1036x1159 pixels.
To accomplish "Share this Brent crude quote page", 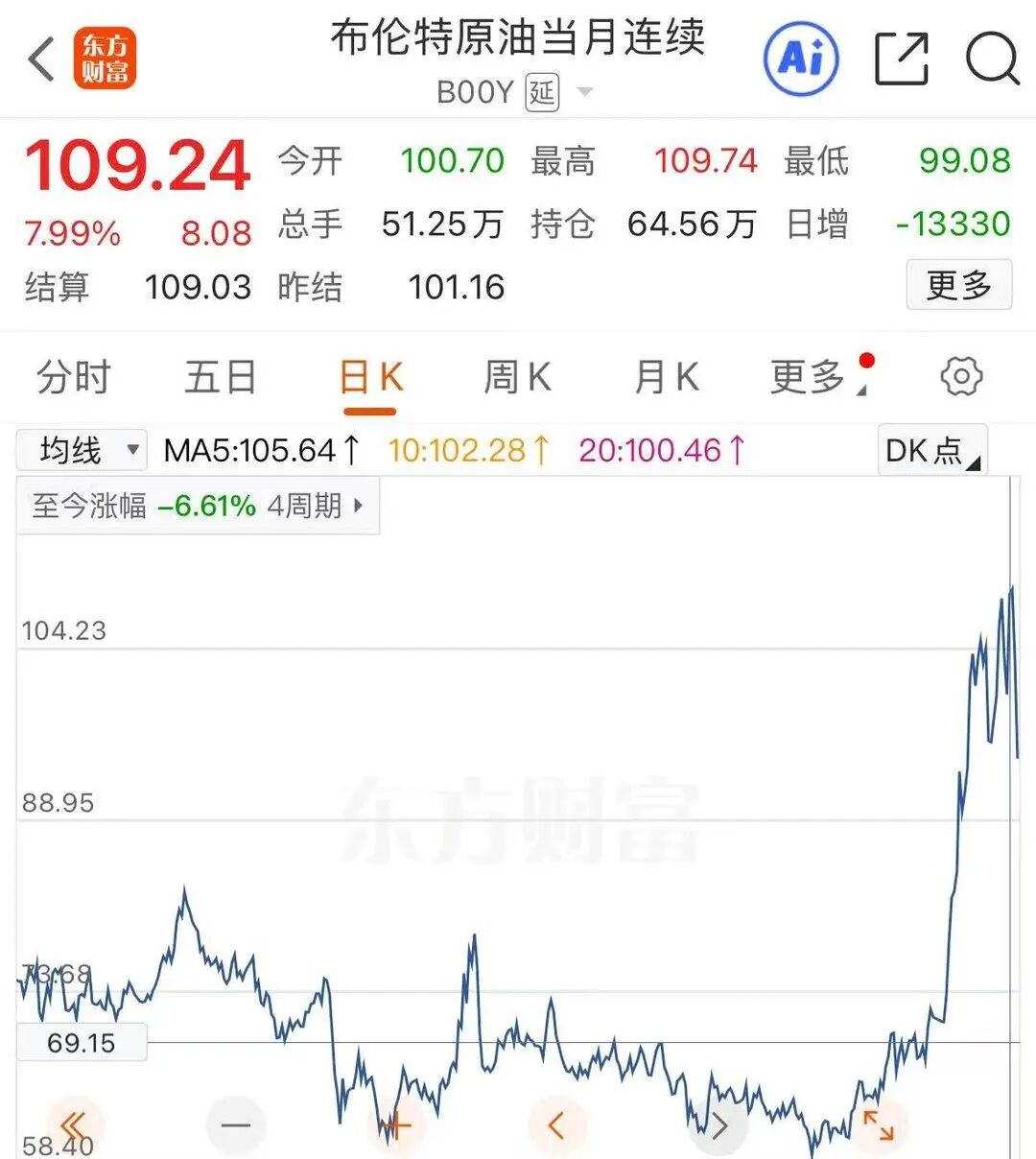I will click(902, 59).
